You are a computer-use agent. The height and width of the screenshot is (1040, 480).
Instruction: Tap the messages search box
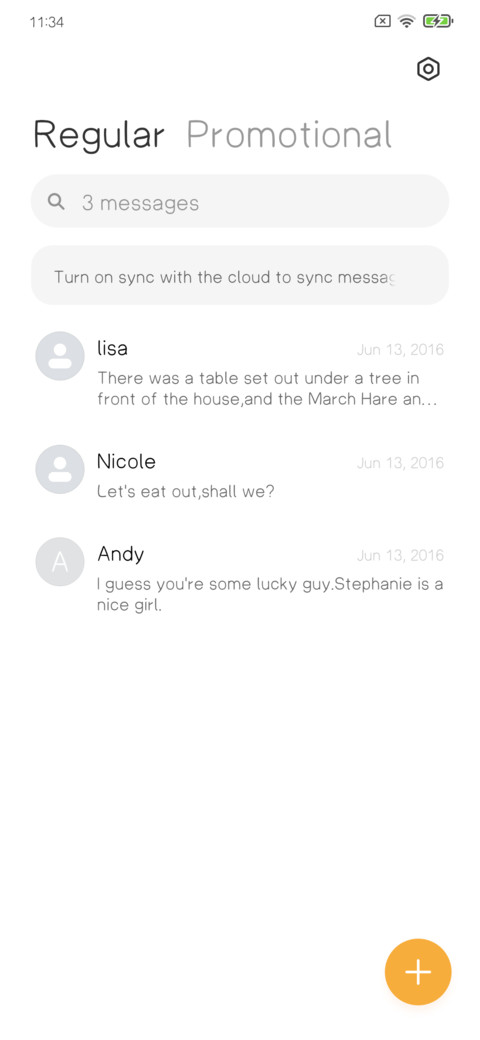240,202
